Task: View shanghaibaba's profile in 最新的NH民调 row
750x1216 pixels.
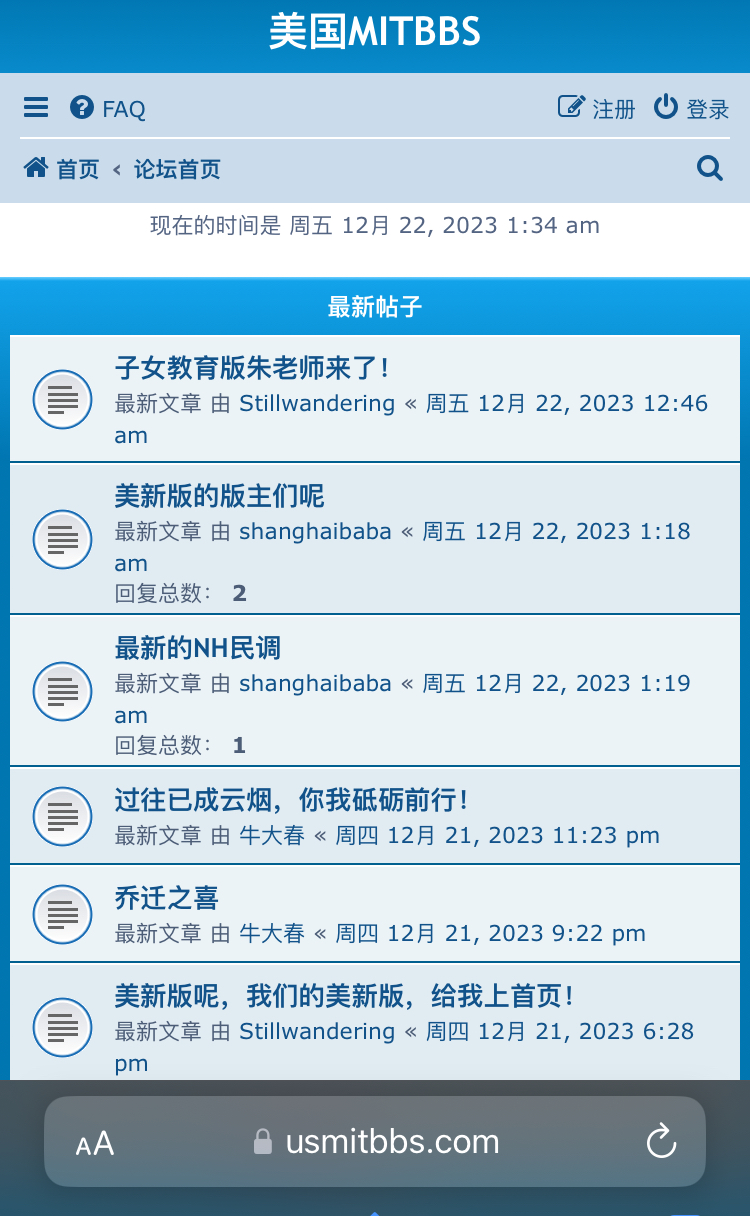Action: (x=315, y=683)
